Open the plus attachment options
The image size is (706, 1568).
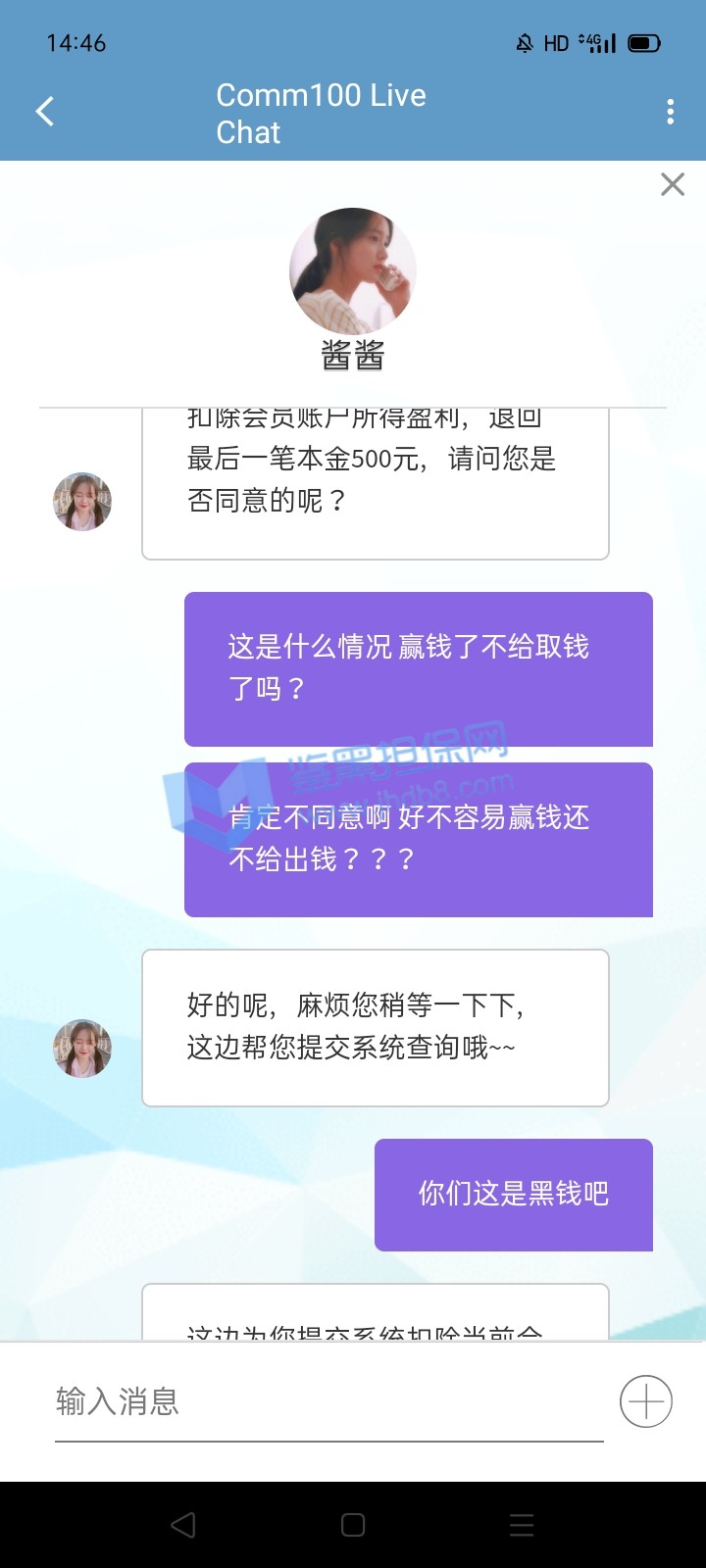[646, 1401]
